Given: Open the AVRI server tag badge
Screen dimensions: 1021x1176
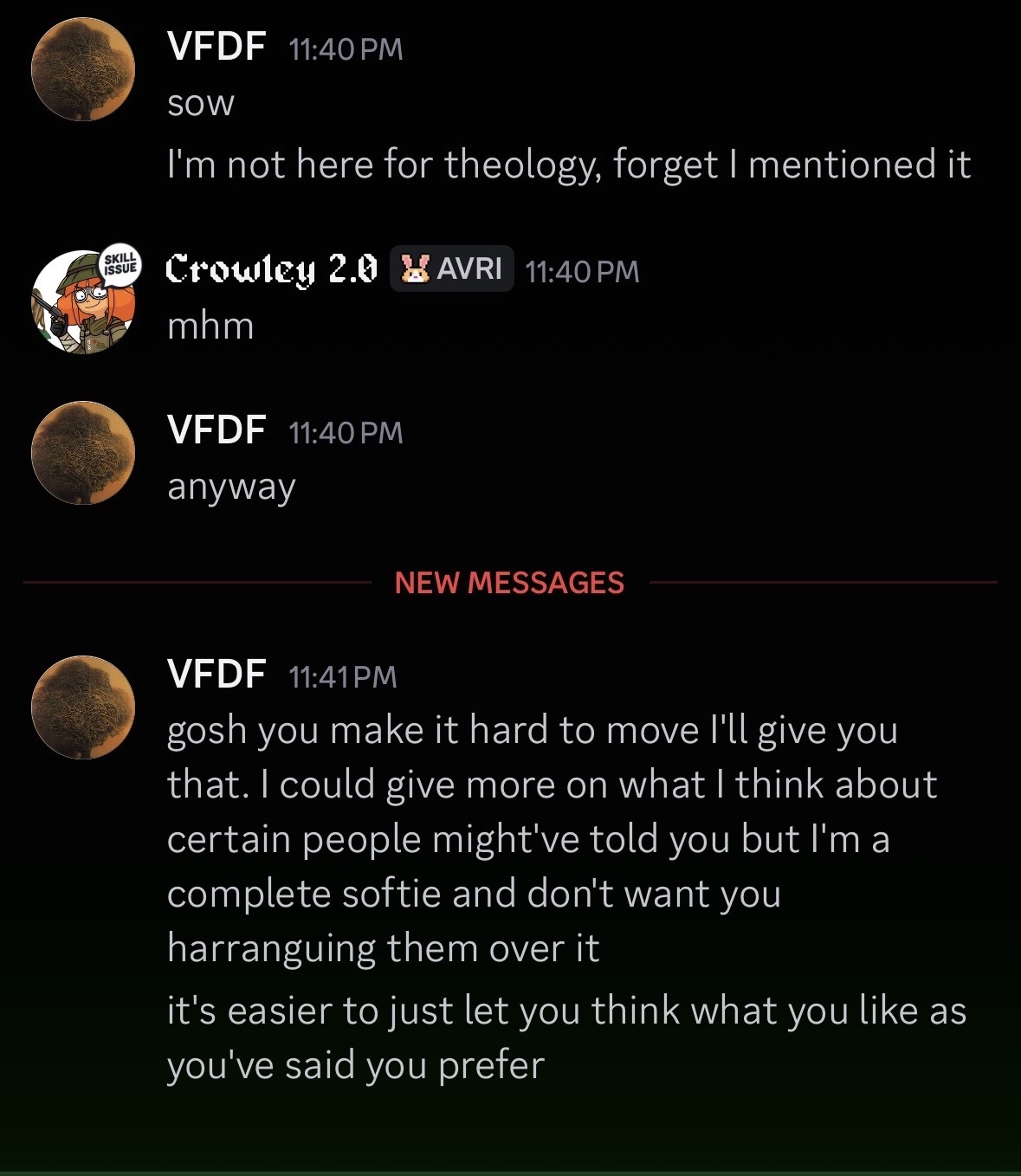Looking at the screenshot, I should (452, 268).
